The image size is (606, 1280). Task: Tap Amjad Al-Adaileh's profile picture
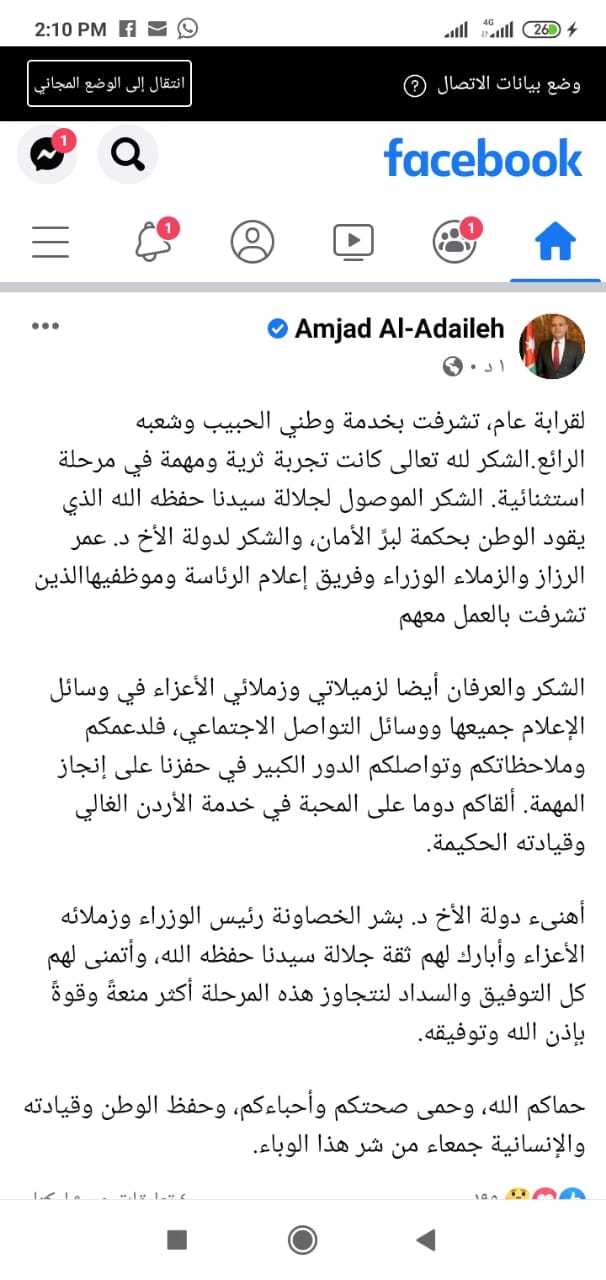point(551,344)
